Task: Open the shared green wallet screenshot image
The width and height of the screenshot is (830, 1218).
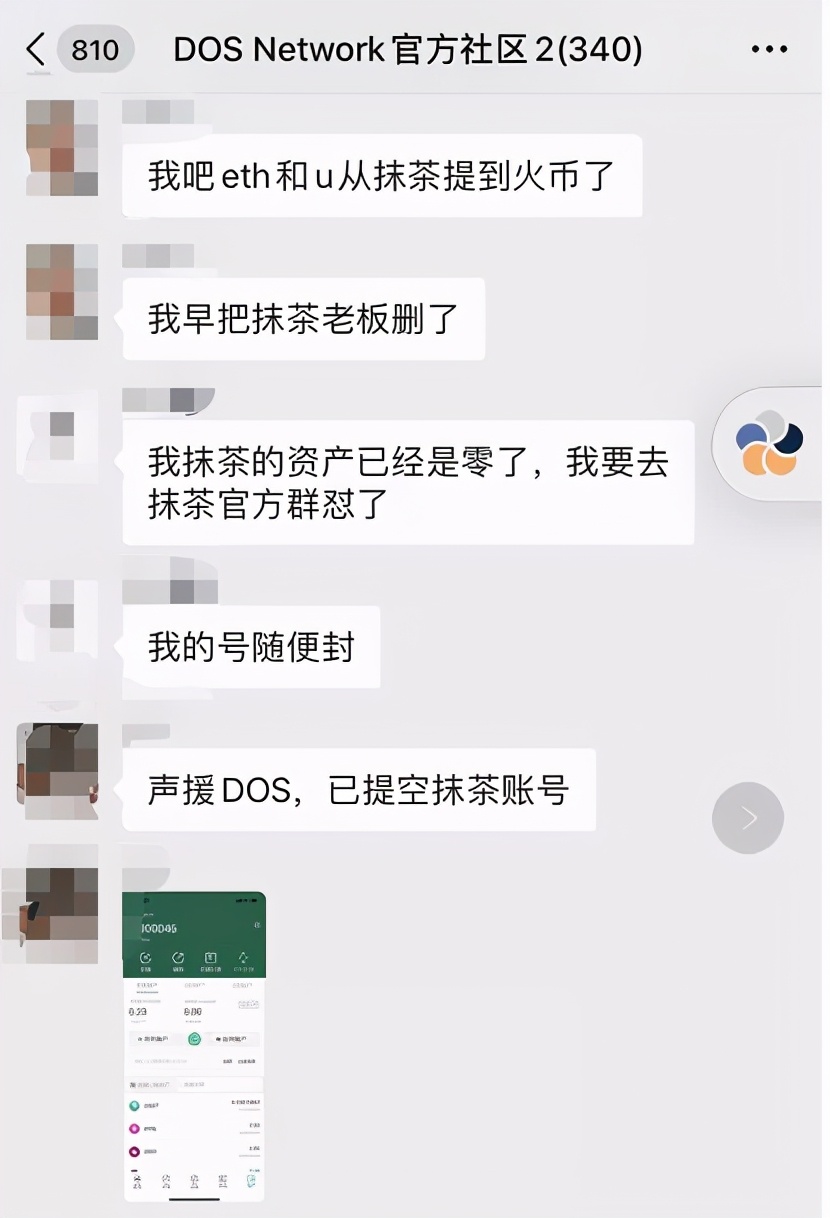Action: [x=194, y=1045]
